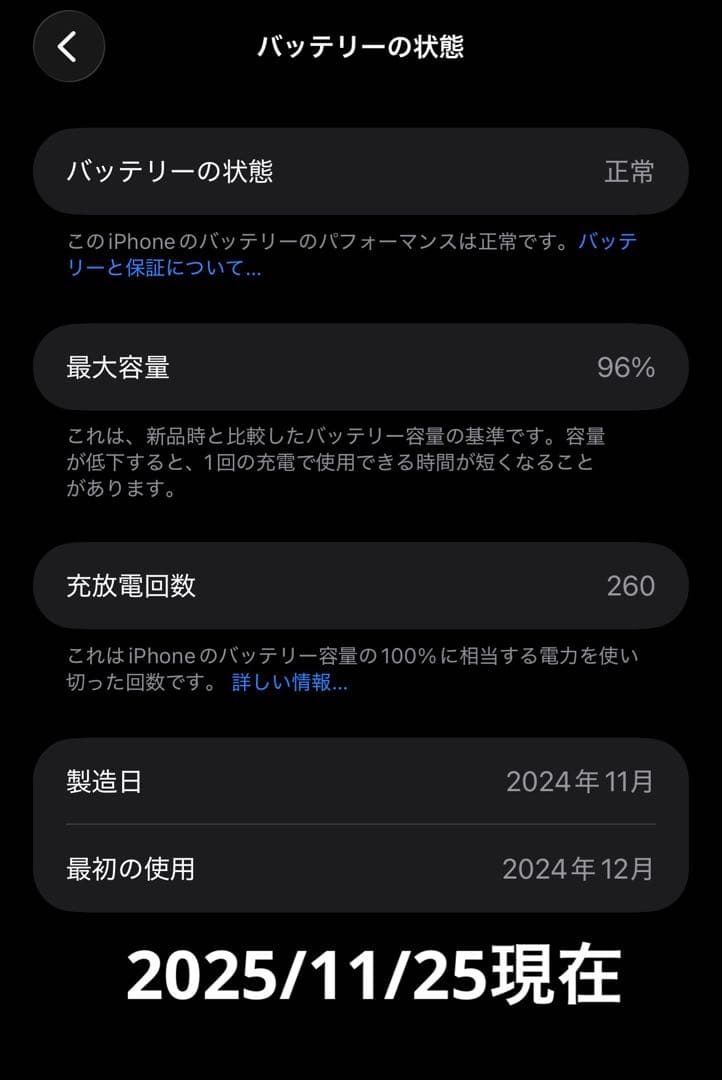Tap the 製造日 manufacture date row
This screenshot has height=1080, width=722.
360,782
